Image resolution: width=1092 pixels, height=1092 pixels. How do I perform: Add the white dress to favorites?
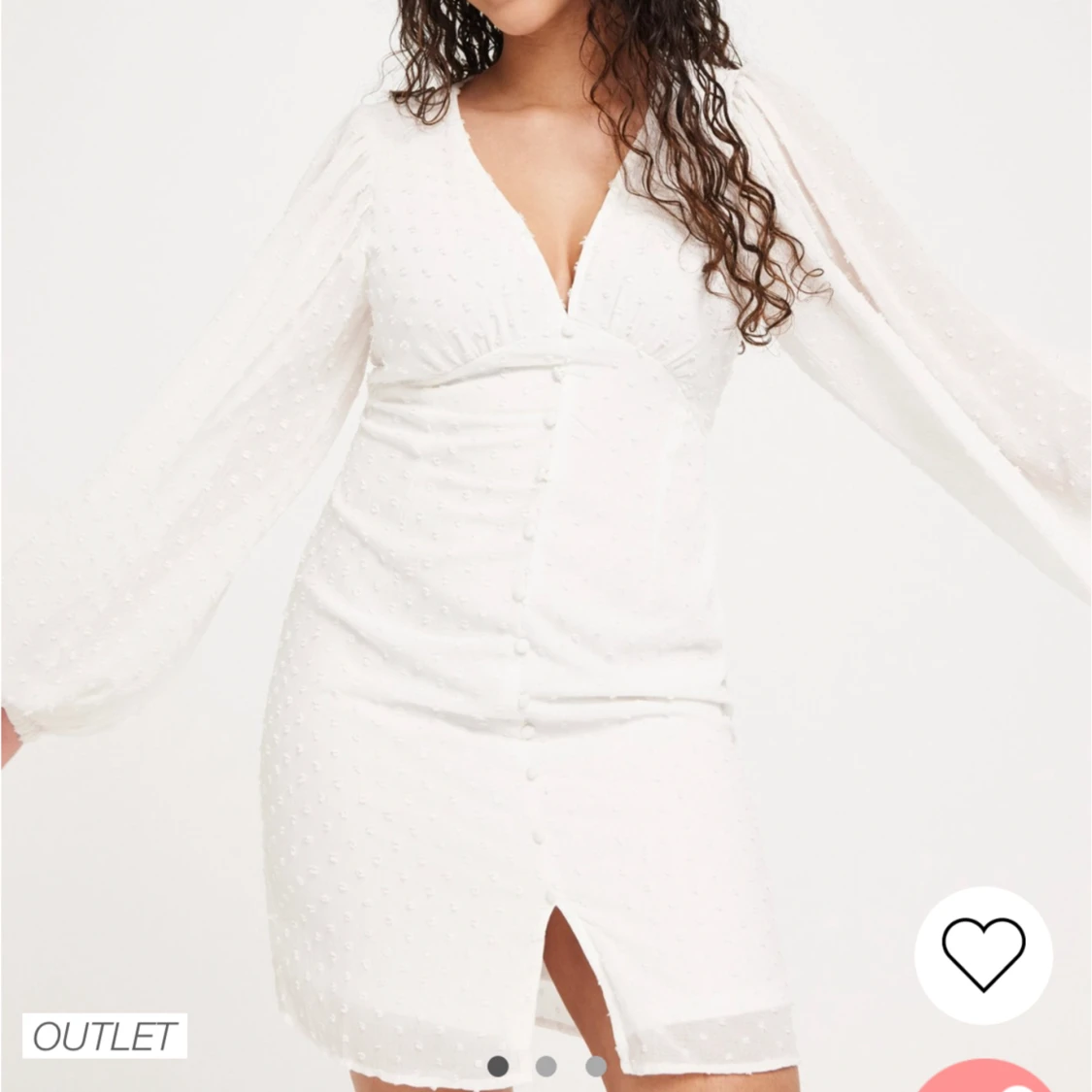(983, 954)
